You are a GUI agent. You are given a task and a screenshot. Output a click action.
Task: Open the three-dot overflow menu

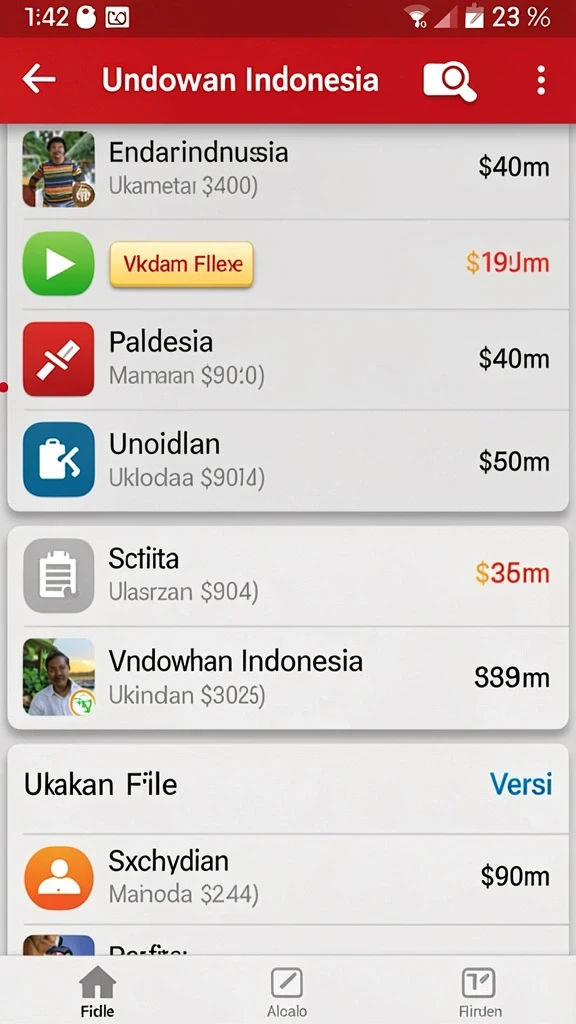click(x=541, y=80)
